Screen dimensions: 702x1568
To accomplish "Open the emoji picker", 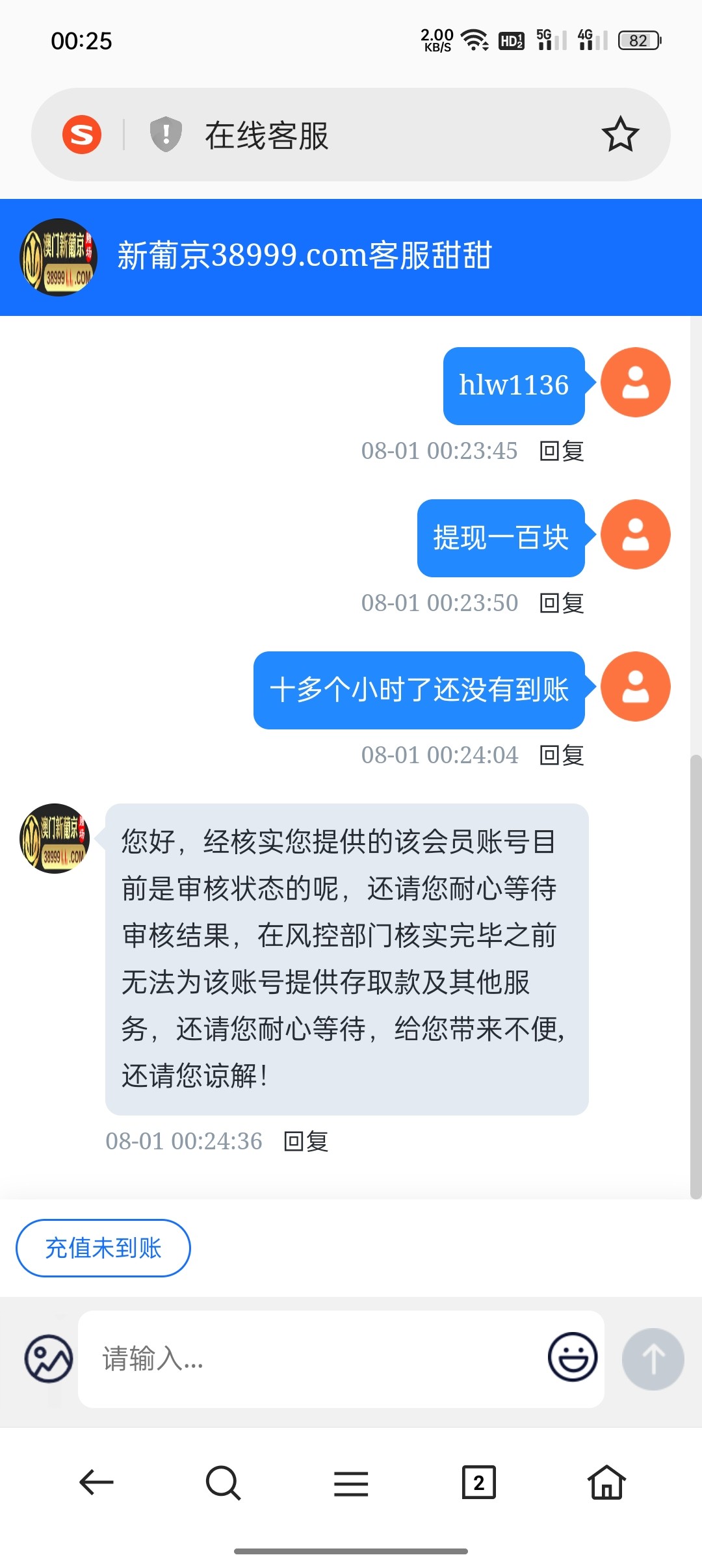I will (573, 1357).
